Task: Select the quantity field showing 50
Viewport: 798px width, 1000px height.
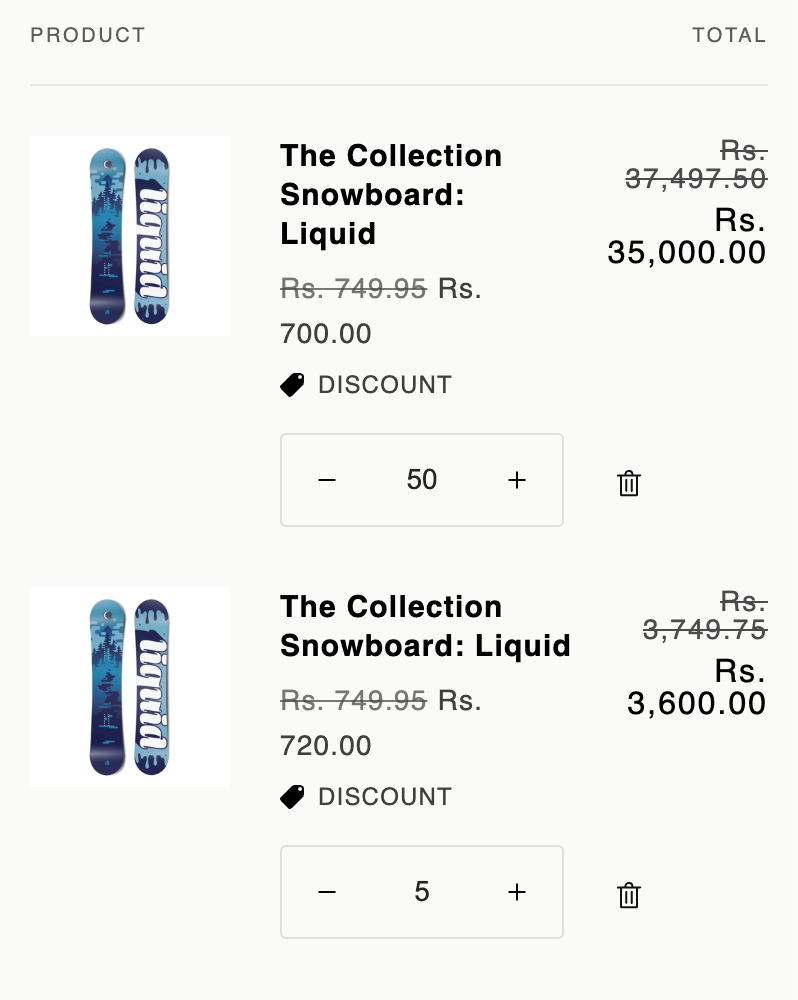Action: click(421, 480)
